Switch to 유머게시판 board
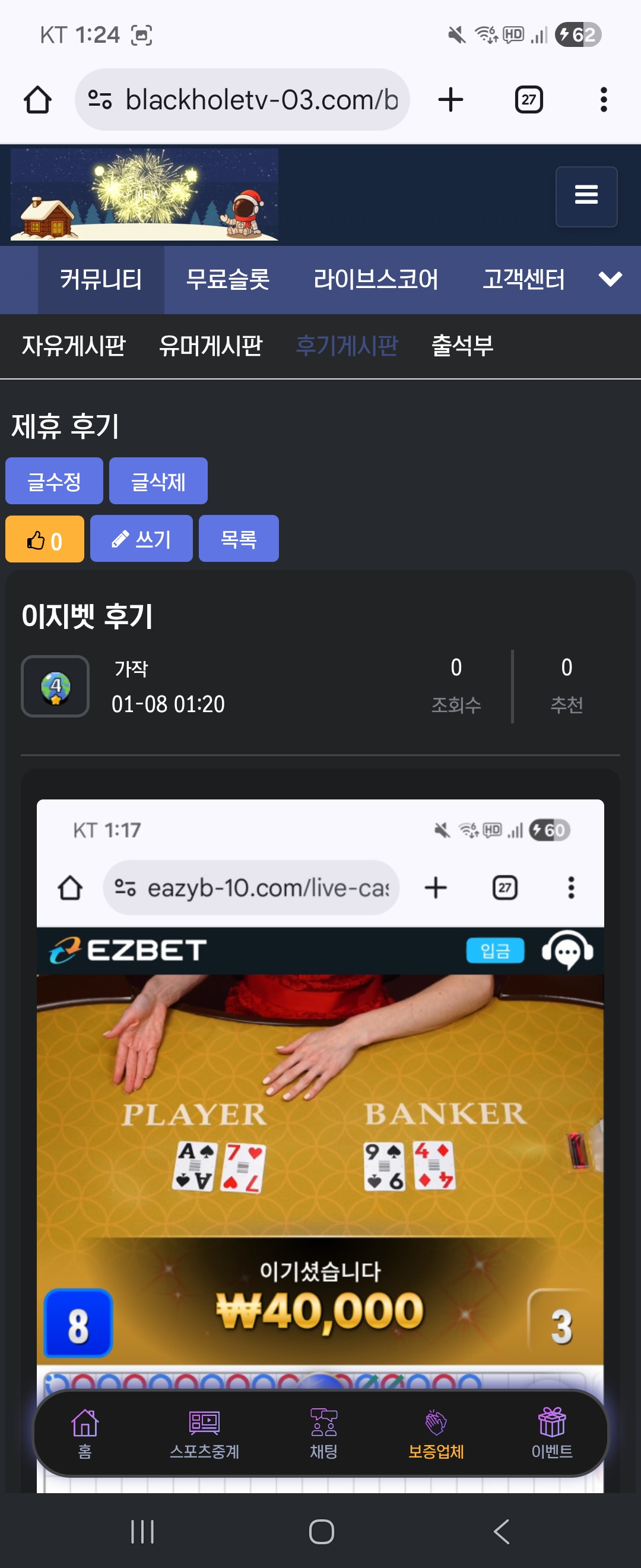641x1568 pixels. coord(211,346)
